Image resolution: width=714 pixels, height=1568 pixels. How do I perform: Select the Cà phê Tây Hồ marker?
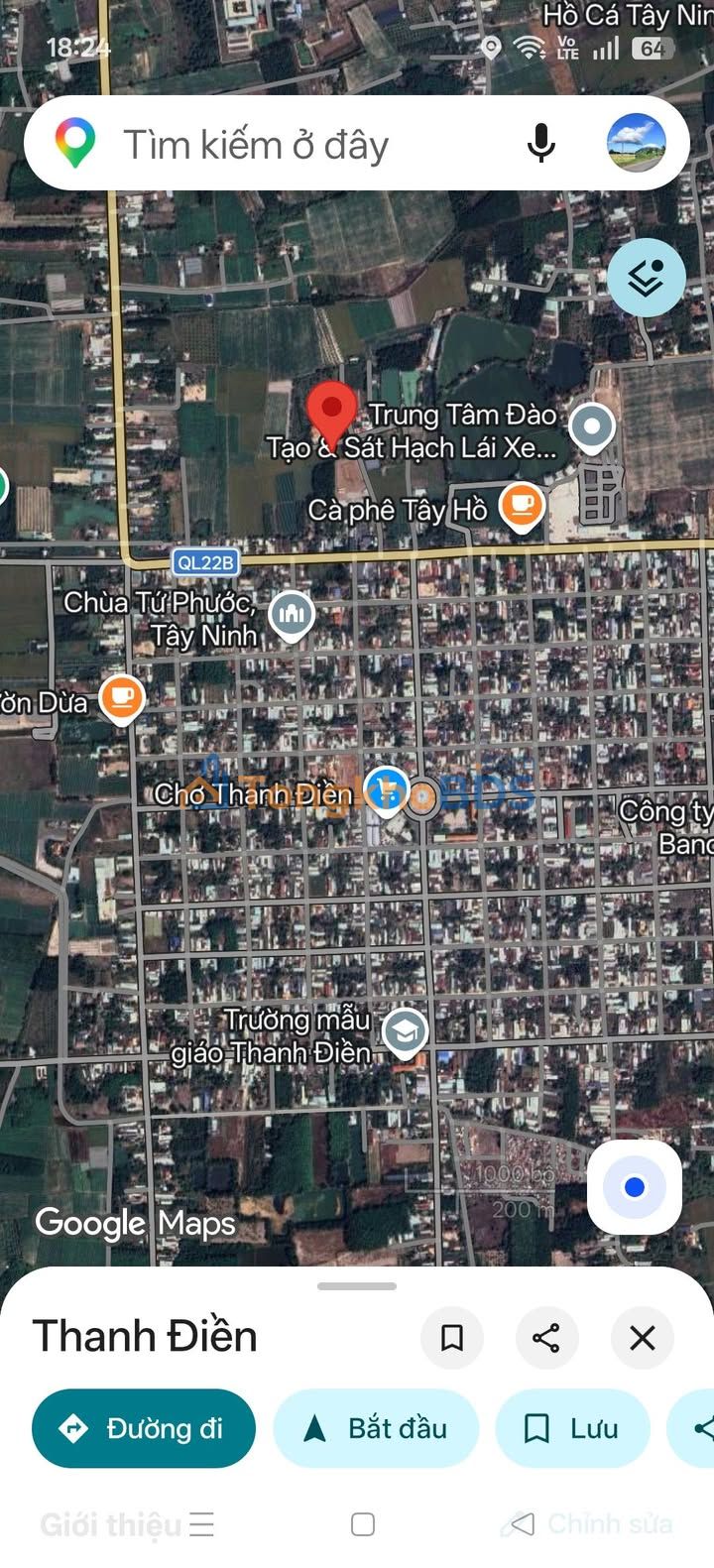point(522,506)
